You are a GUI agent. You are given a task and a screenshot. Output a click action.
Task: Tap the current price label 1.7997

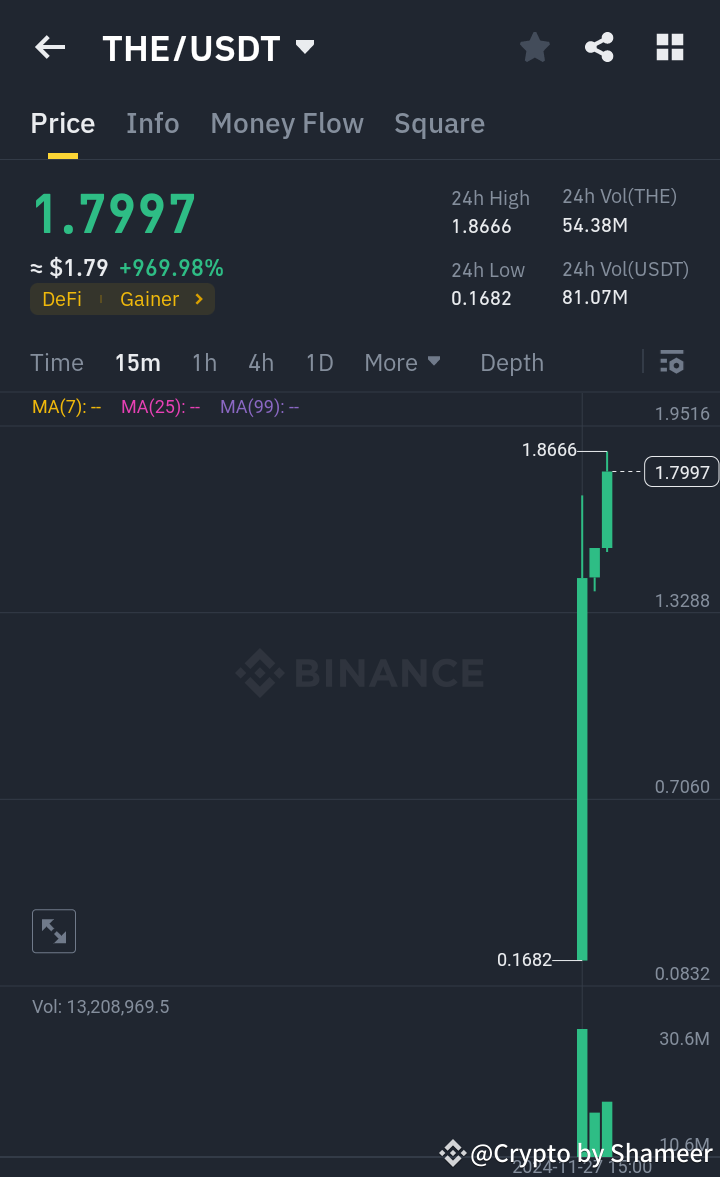pos(681,472)
